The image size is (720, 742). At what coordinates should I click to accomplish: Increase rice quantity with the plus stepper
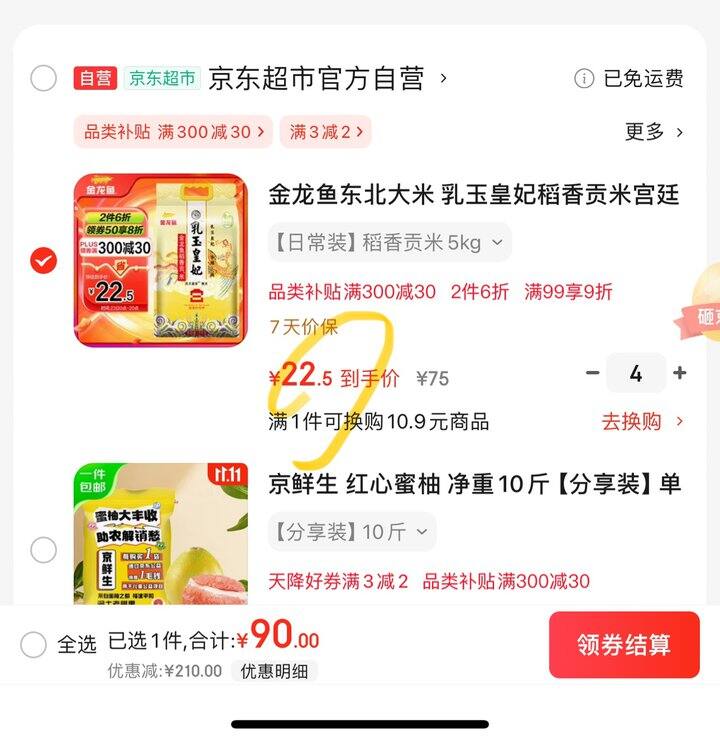[x=678, y=374]
